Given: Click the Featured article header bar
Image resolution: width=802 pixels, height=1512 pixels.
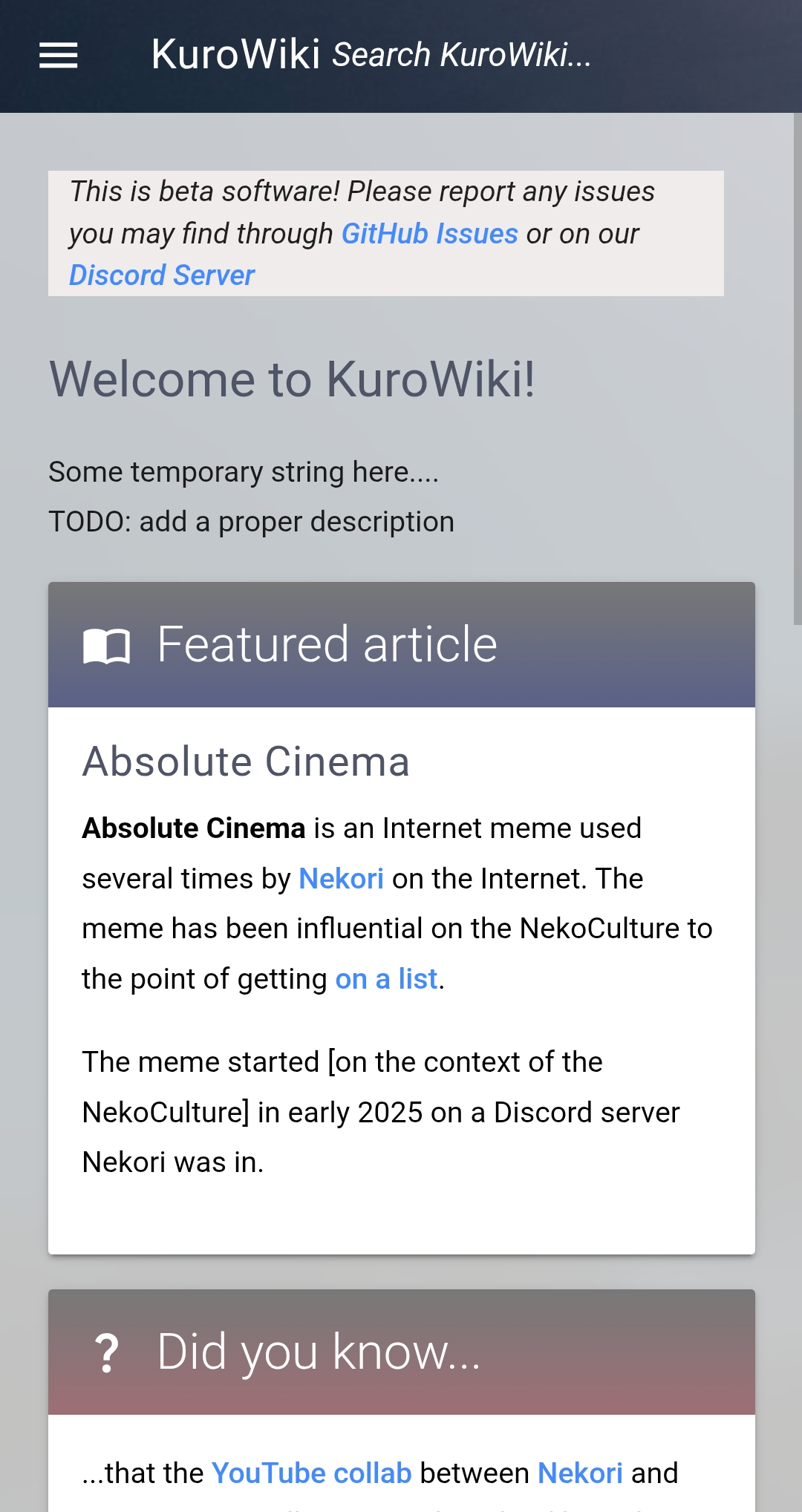Looking at the screenshot, I should click(401, 644).
